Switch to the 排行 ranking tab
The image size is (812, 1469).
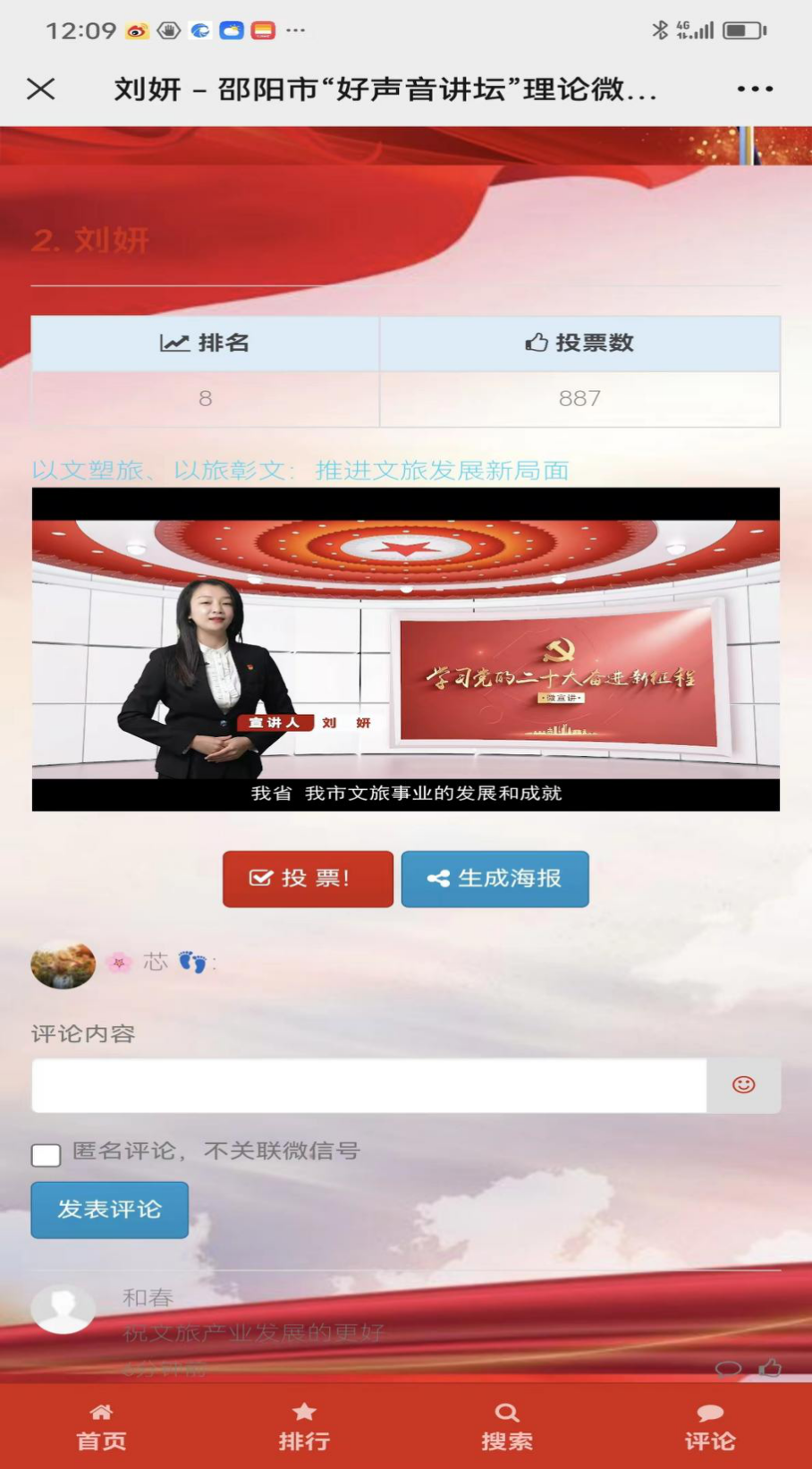304,1427
